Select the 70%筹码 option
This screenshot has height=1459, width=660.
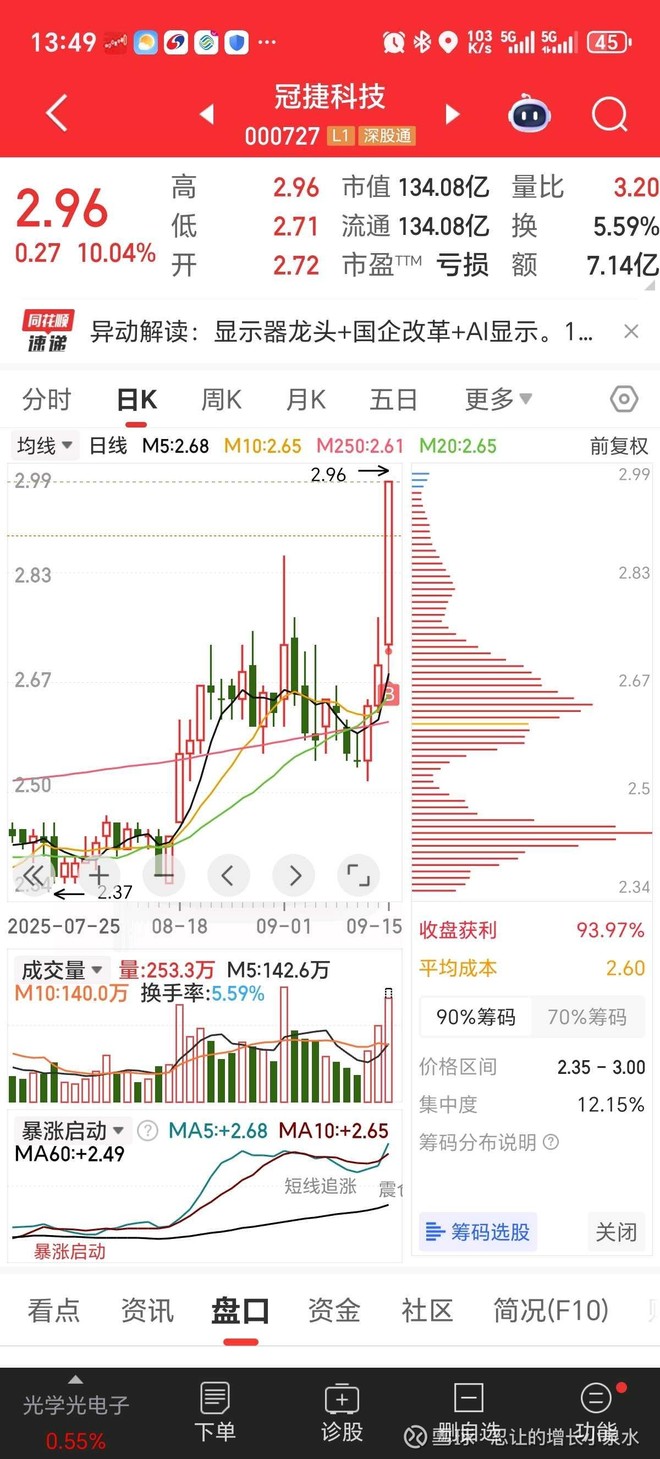(587, 1017)
